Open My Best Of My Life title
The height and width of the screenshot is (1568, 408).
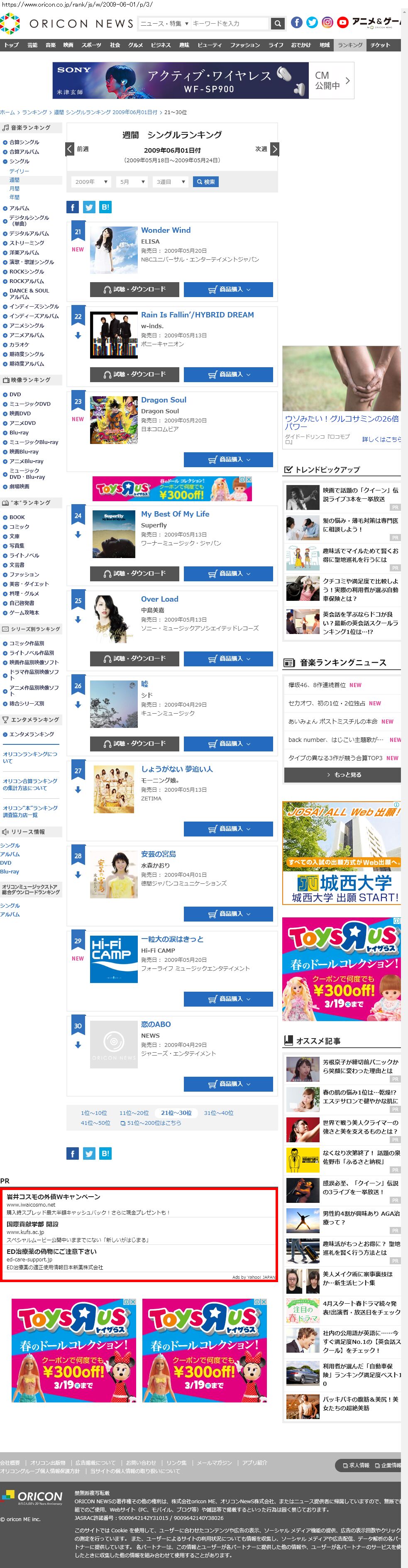tap(175, 514)
